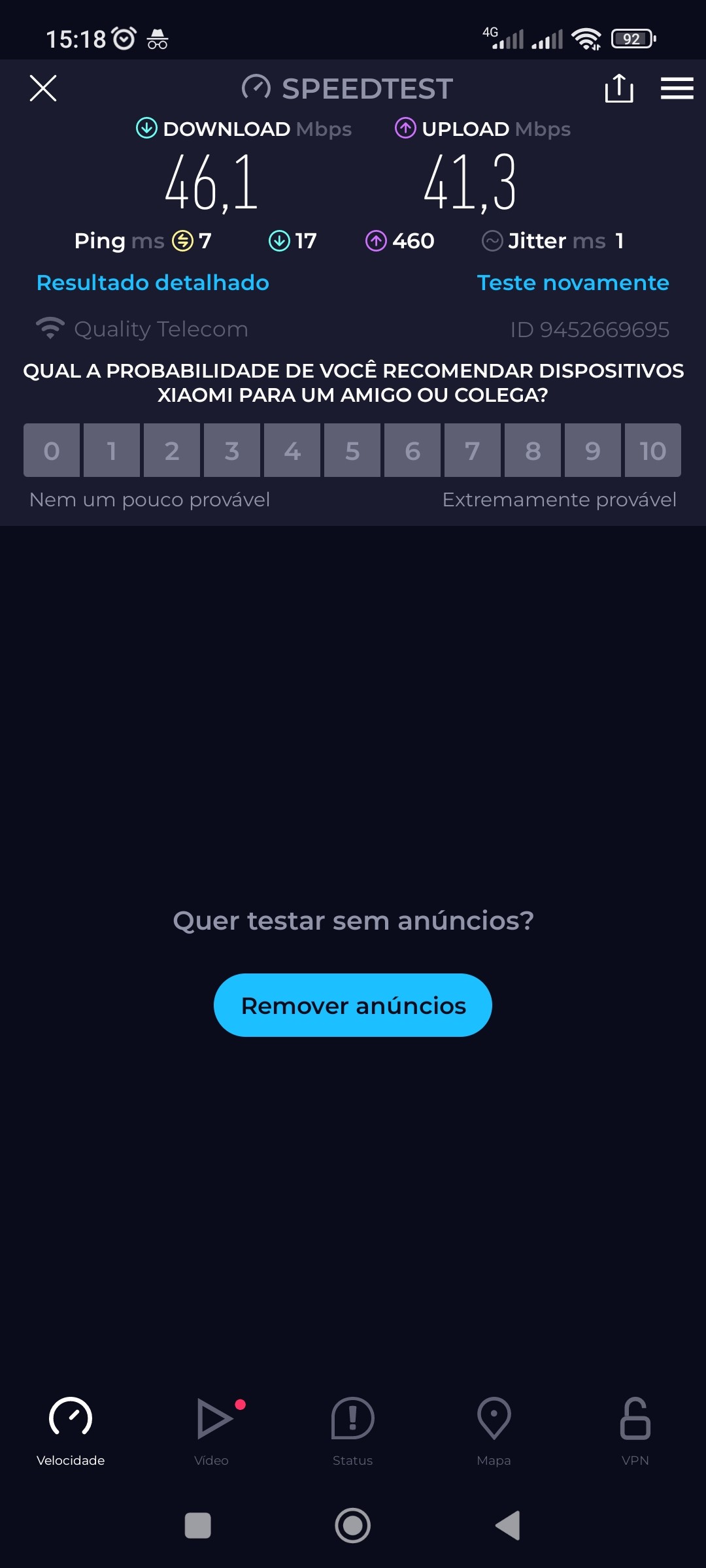The height and width of the screenshot is (1568, 706).
Task: Rate Xiaomi recommendation as 0
Action: [x=52, y=450]
